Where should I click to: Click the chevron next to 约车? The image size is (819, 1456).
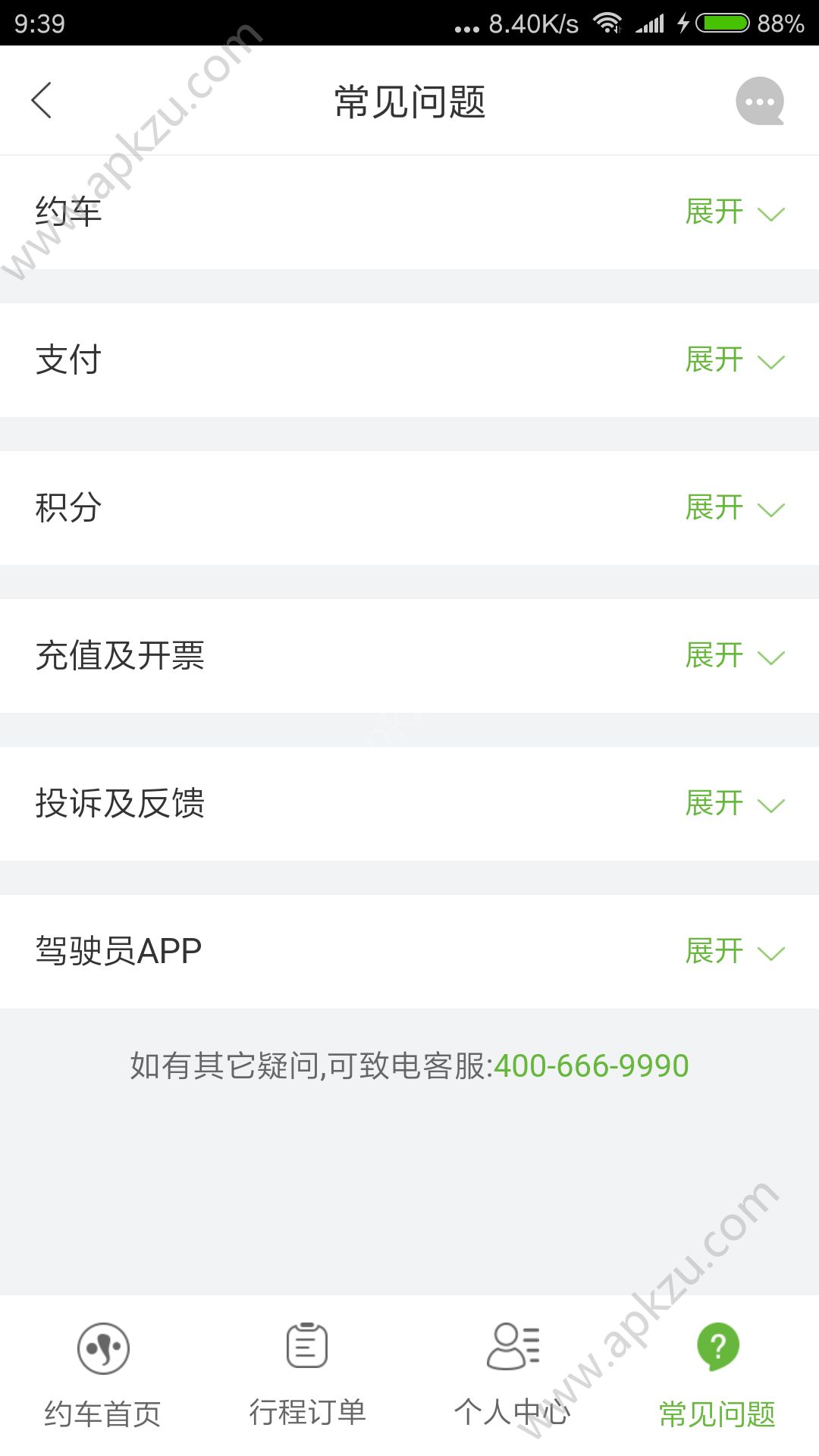pos(770,213)
